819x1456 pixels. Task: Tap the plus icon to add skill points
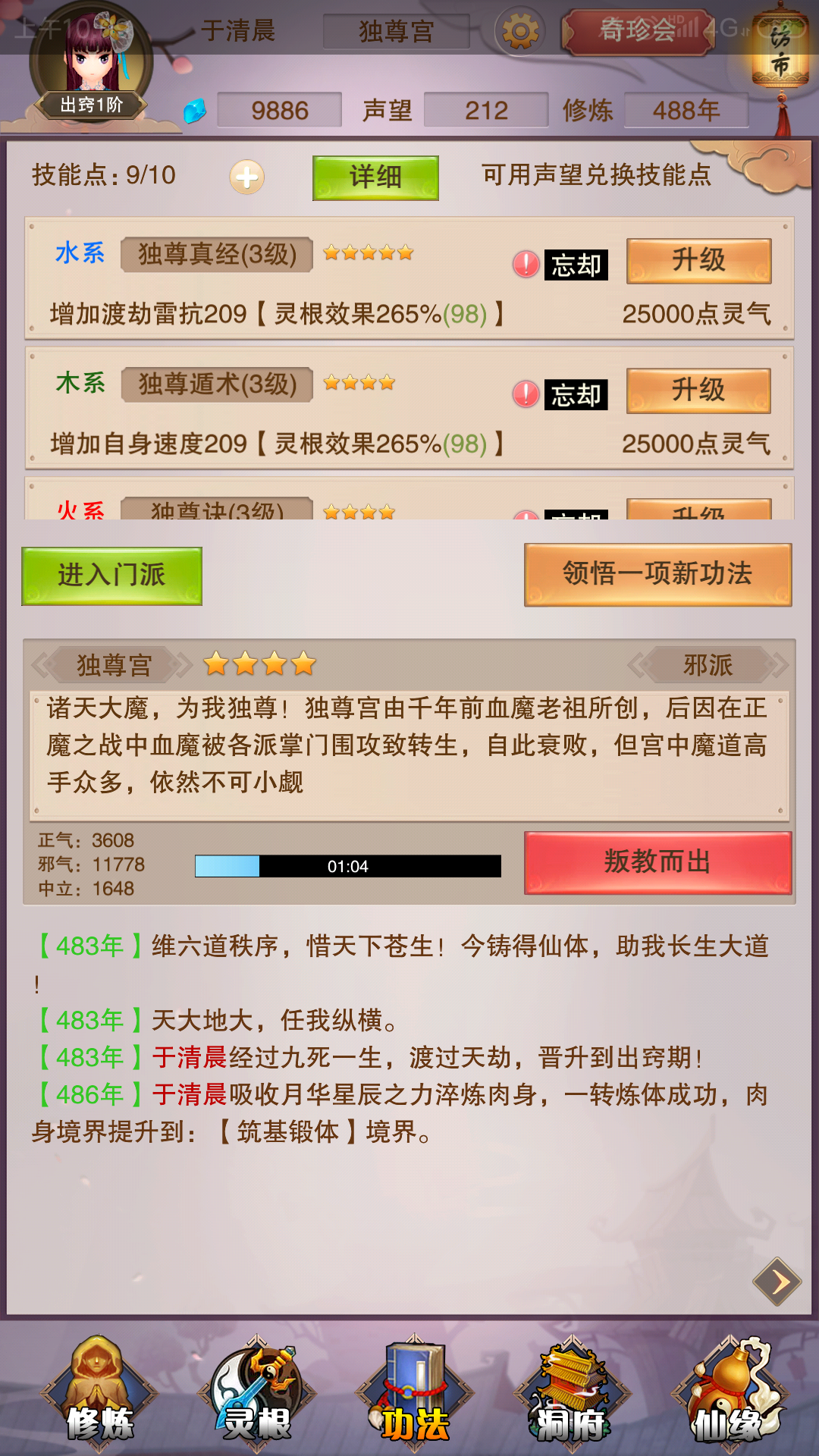click(247, 177)
